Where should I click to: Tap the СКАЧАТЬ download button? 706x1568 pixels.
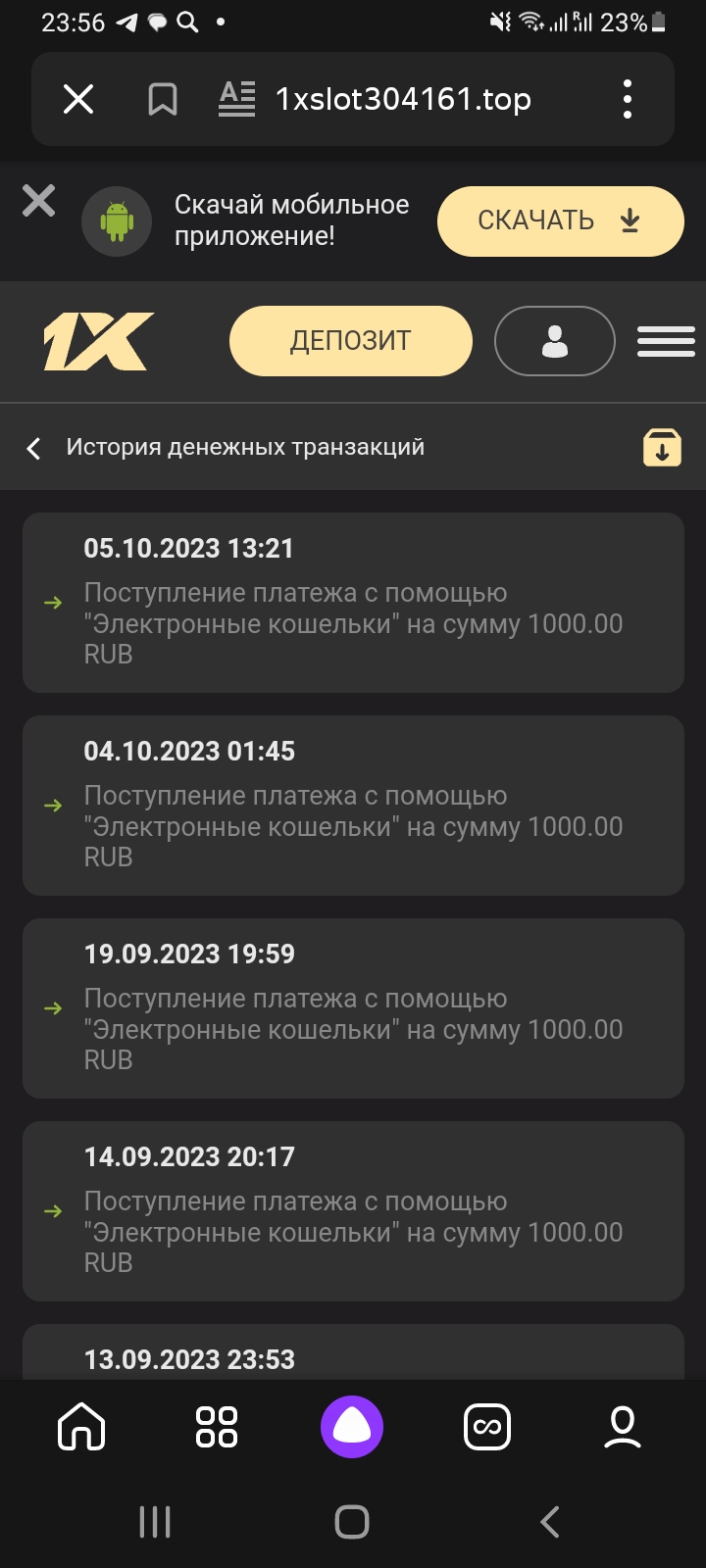click(560, 221)
